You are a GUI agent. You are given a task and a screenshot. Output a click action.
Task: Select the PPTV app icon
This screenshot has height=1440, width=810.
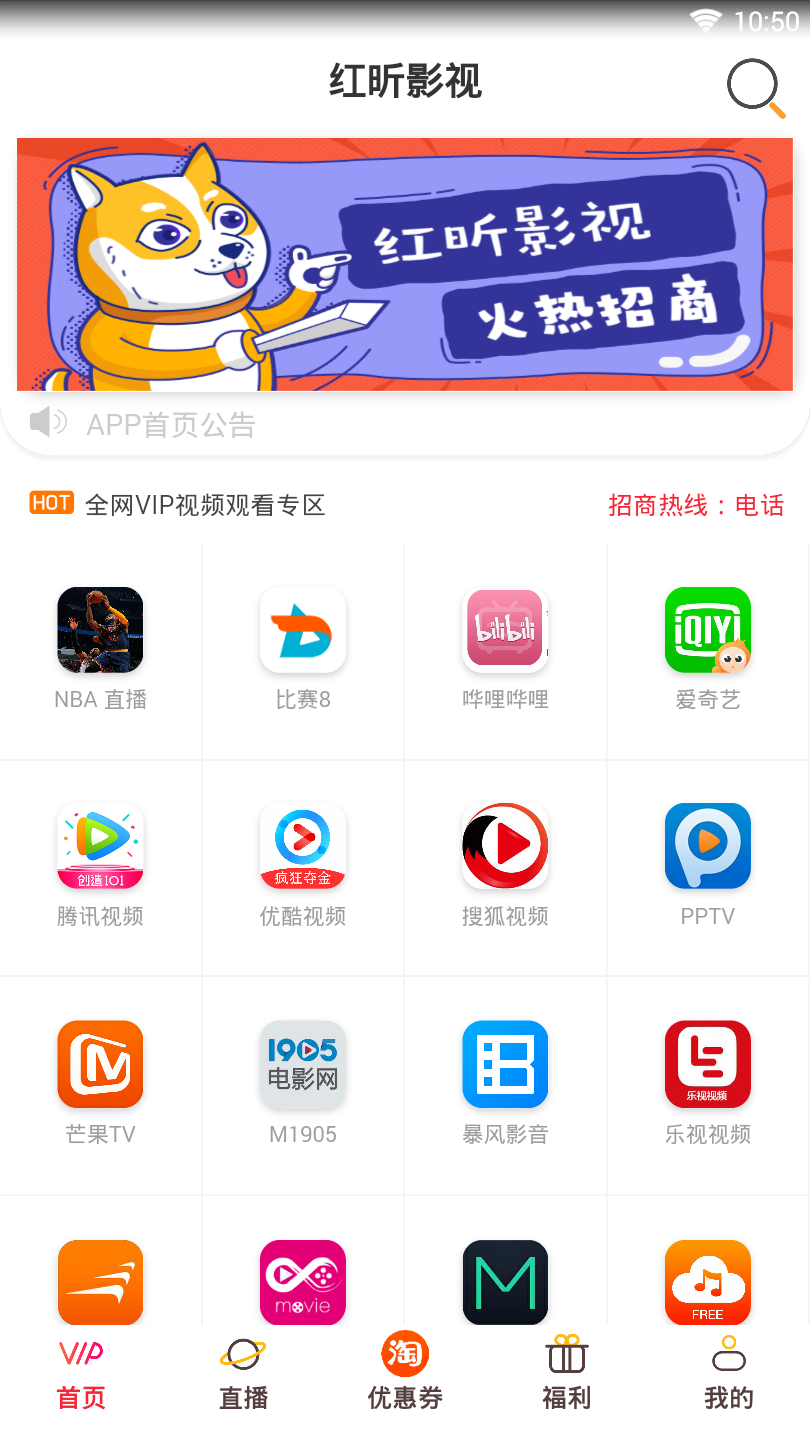click(708, 846)
